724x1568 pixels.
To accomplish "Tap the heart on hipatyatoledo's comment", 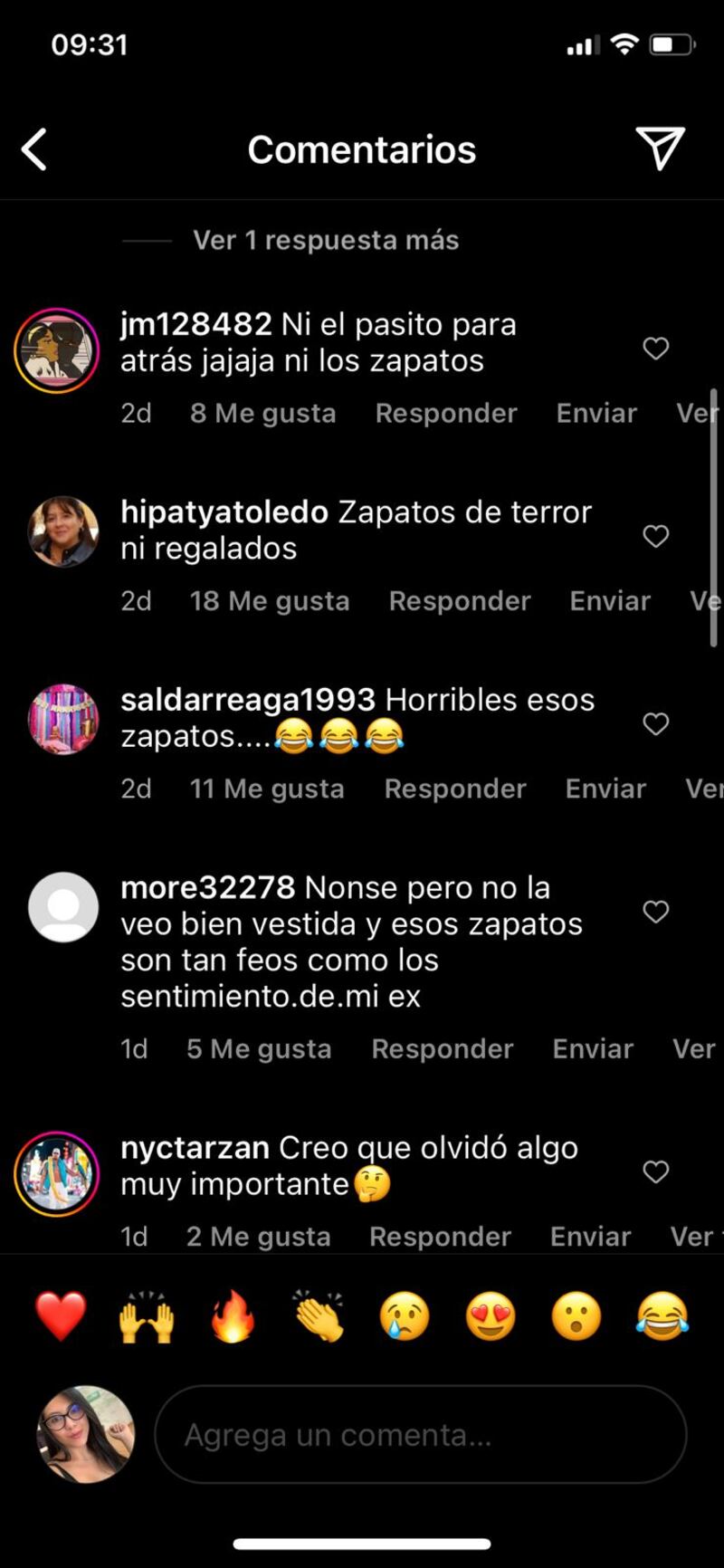I will 655,536.
